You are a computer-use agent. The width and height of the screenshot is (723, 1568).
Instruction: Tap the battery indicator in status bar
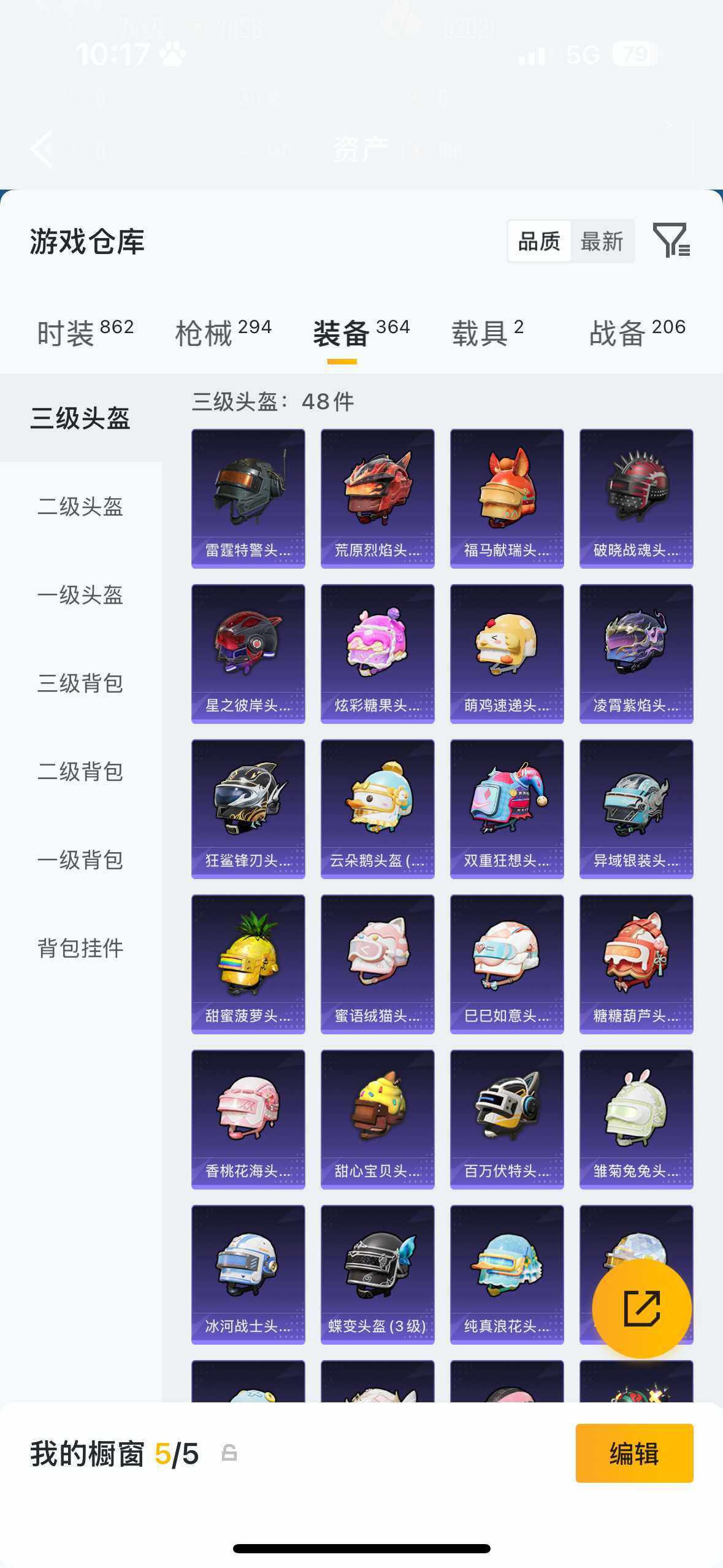click(x=635, y=54)
